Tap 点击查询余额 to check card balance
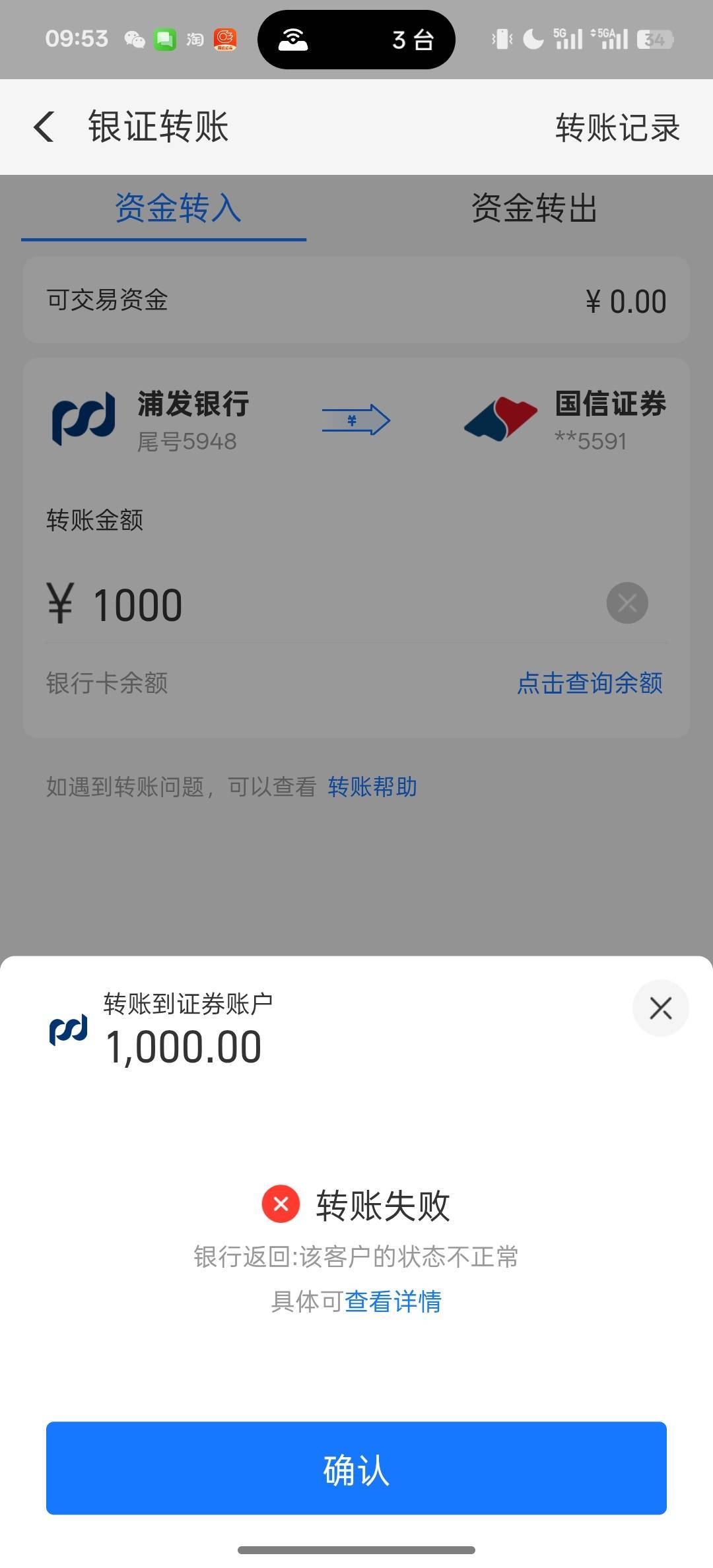This screenshot has width=713, height=1568. [x=590, y=683]
